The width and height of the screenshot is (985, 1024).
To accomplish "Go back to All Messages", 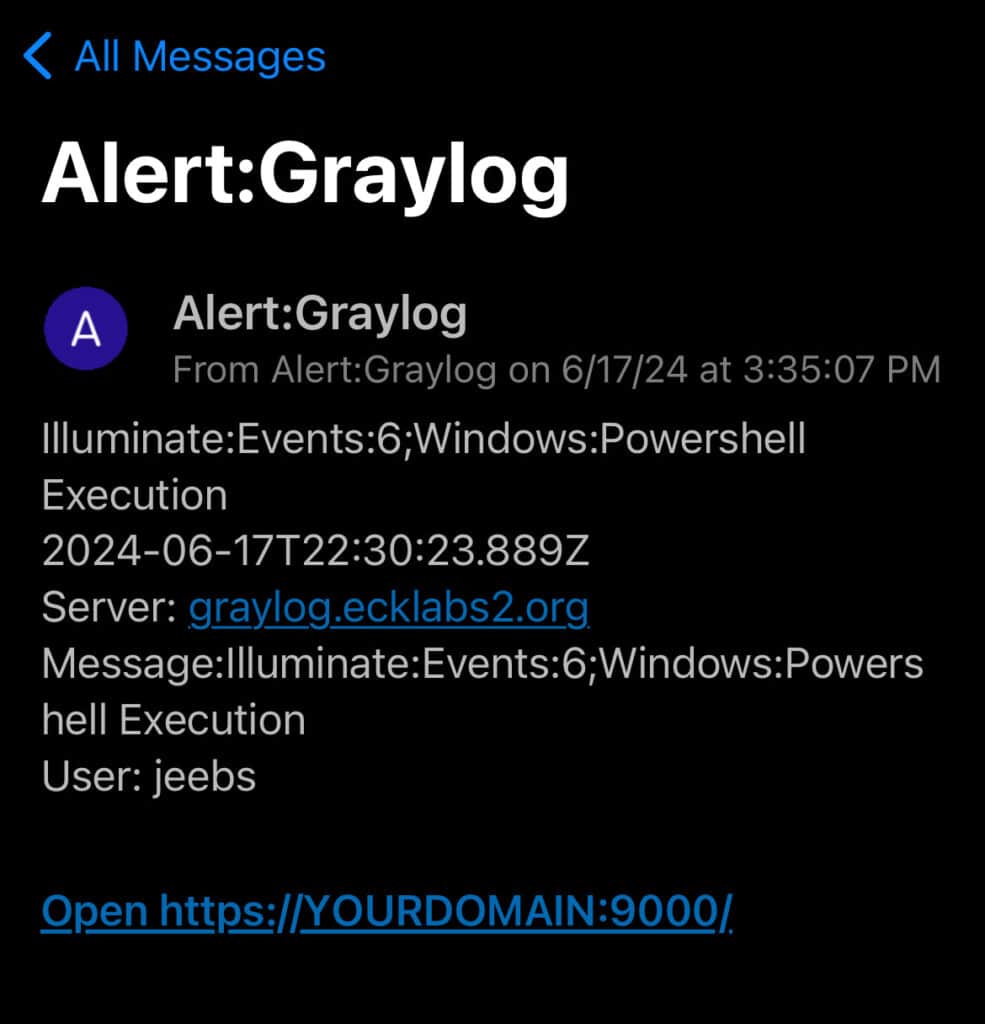I will coord(175,57).
